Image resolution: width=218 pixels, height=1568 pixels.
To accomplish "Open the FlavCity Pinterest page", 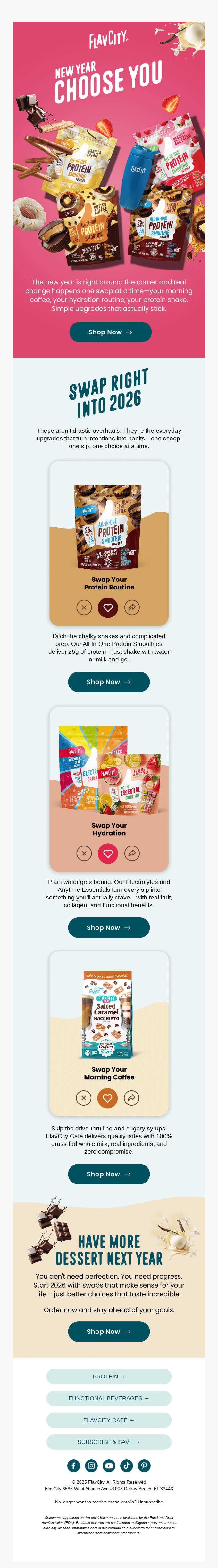I will (144, 1466).
